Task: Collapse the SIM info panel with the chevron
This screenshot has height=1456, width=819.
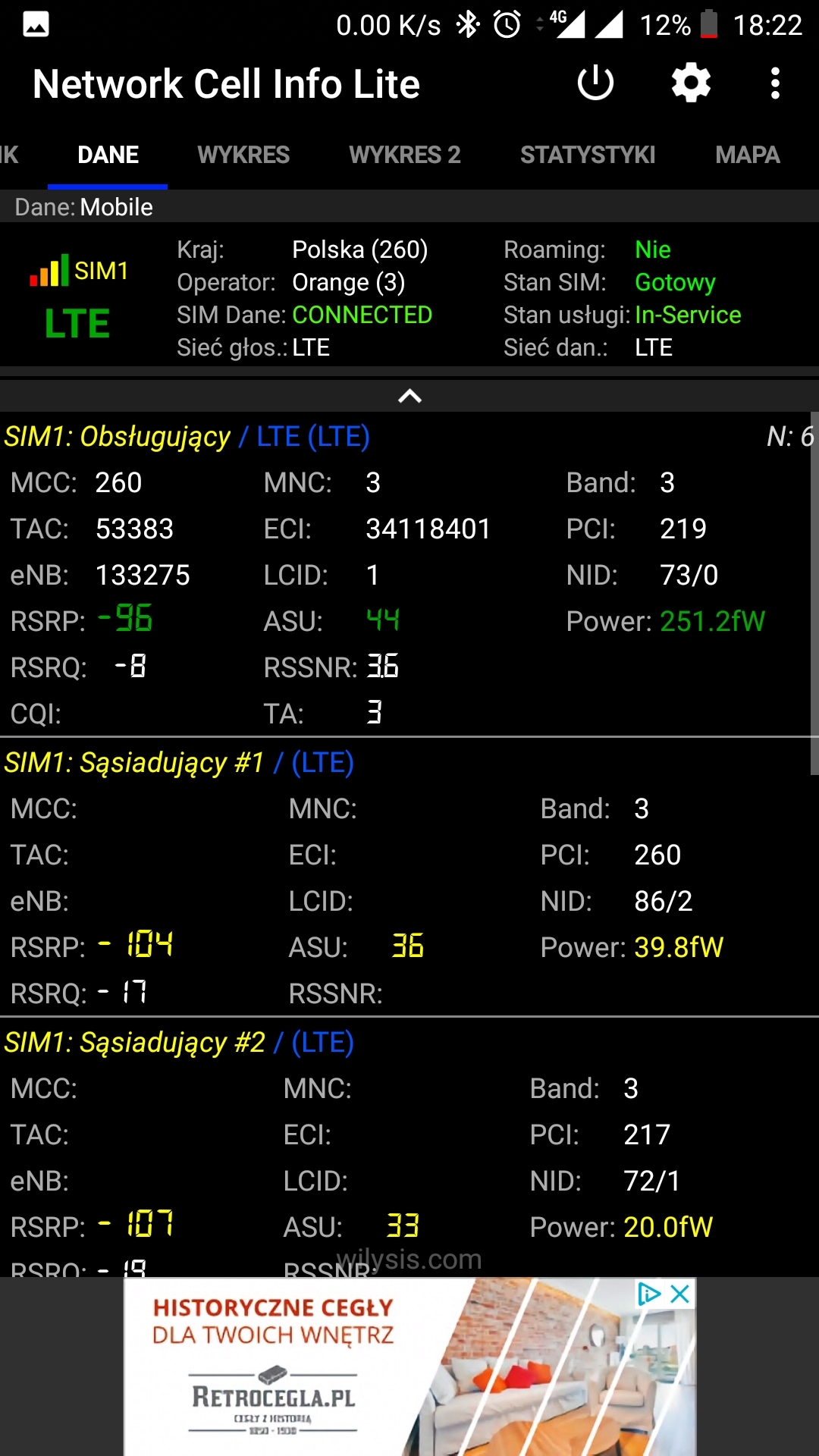Action: point(409,396)
